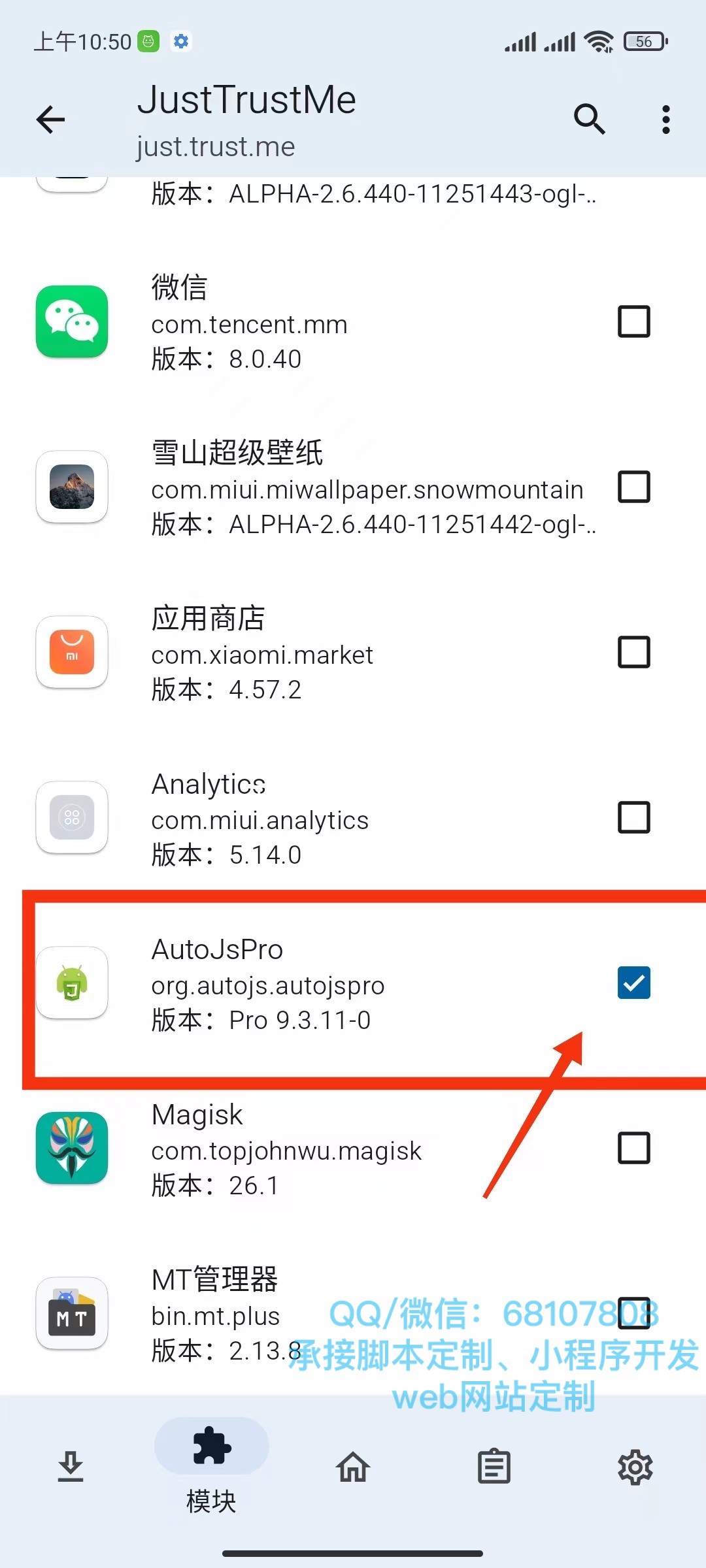The image size is (706, 1568).
Task: Enable the 雪山超级壁纸 checkbox
Action: click(633, 487)
